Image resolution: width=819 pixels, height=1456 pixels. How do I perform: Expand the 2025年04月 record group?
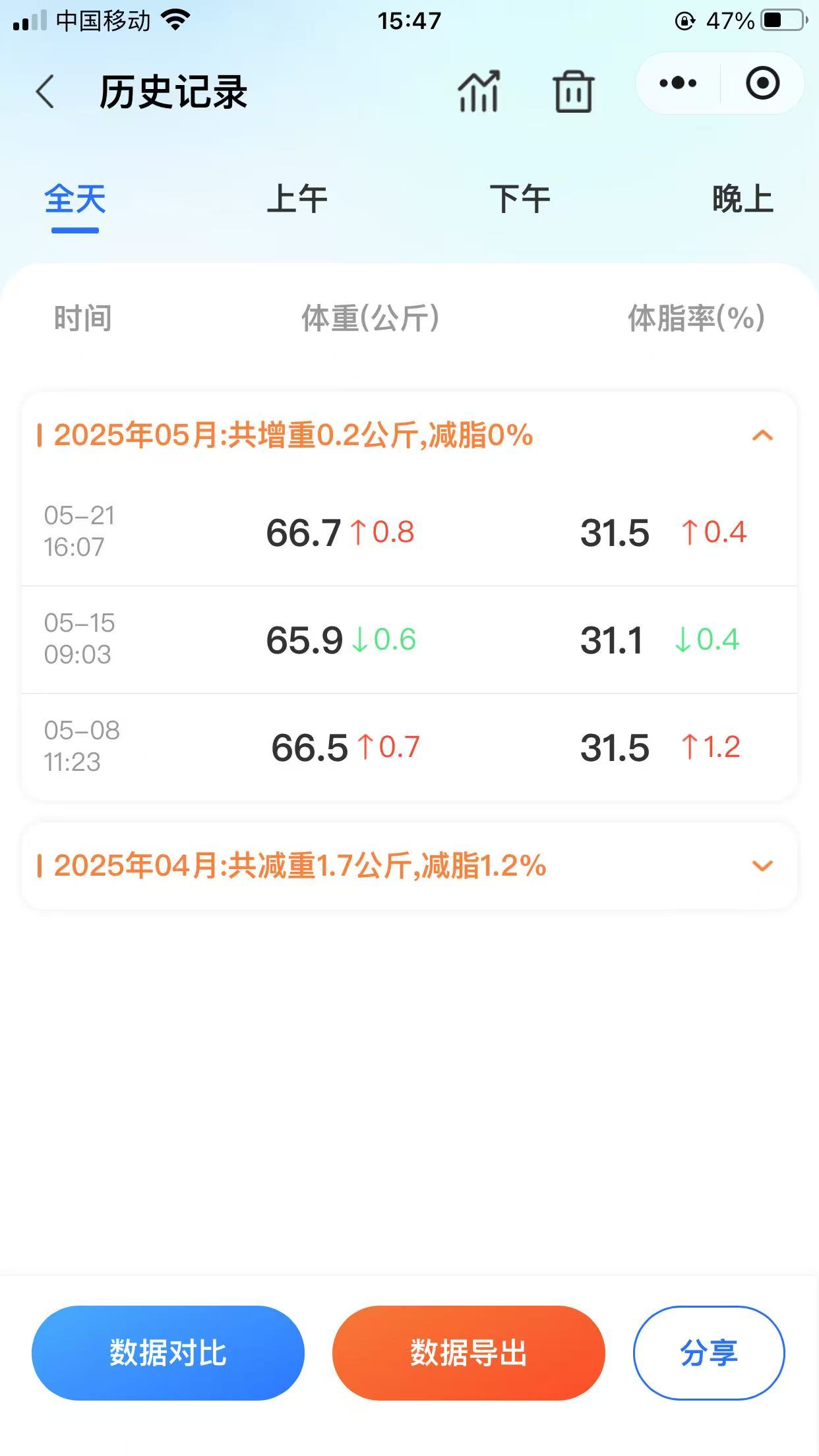point(762,866)
